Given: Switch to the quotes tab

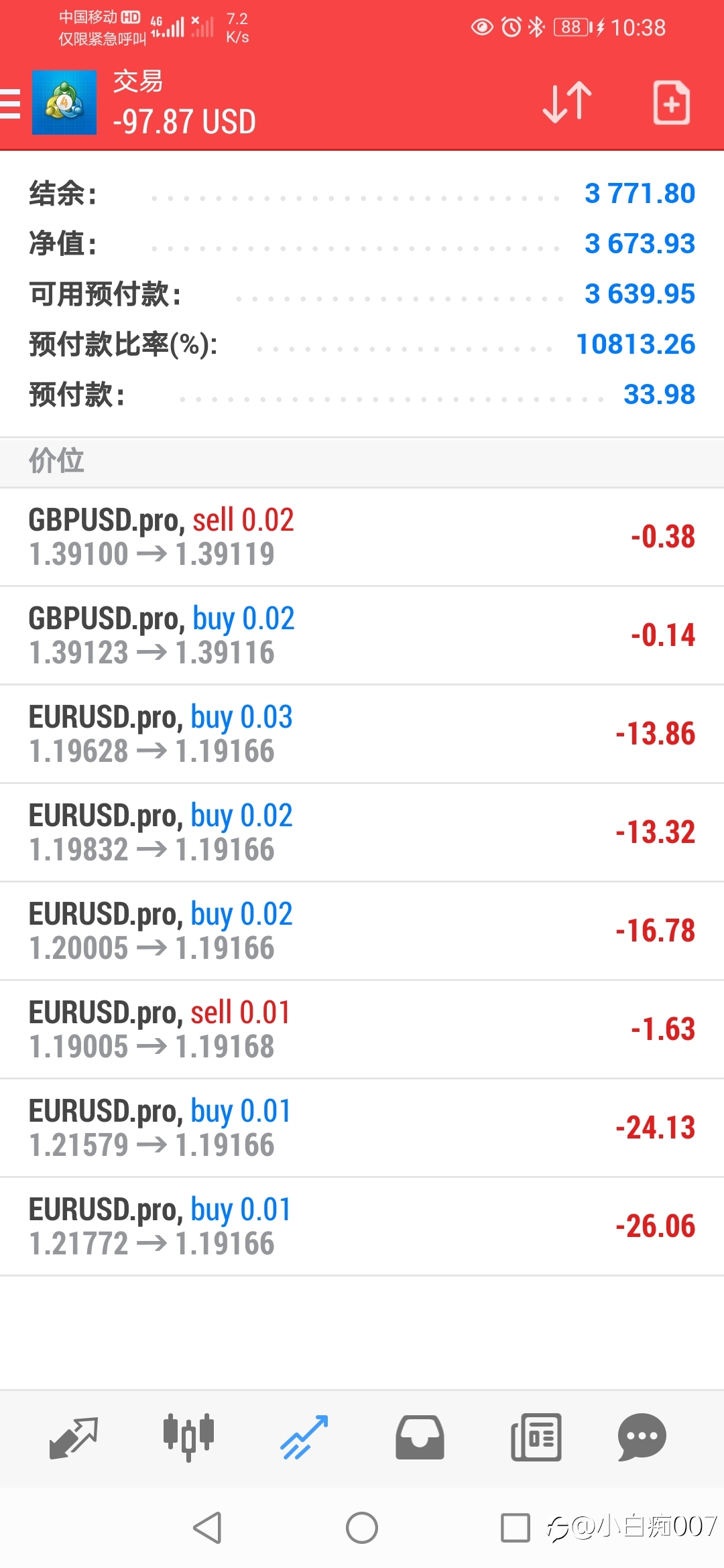Looking at the screenshot, I should click(74, 1437).
